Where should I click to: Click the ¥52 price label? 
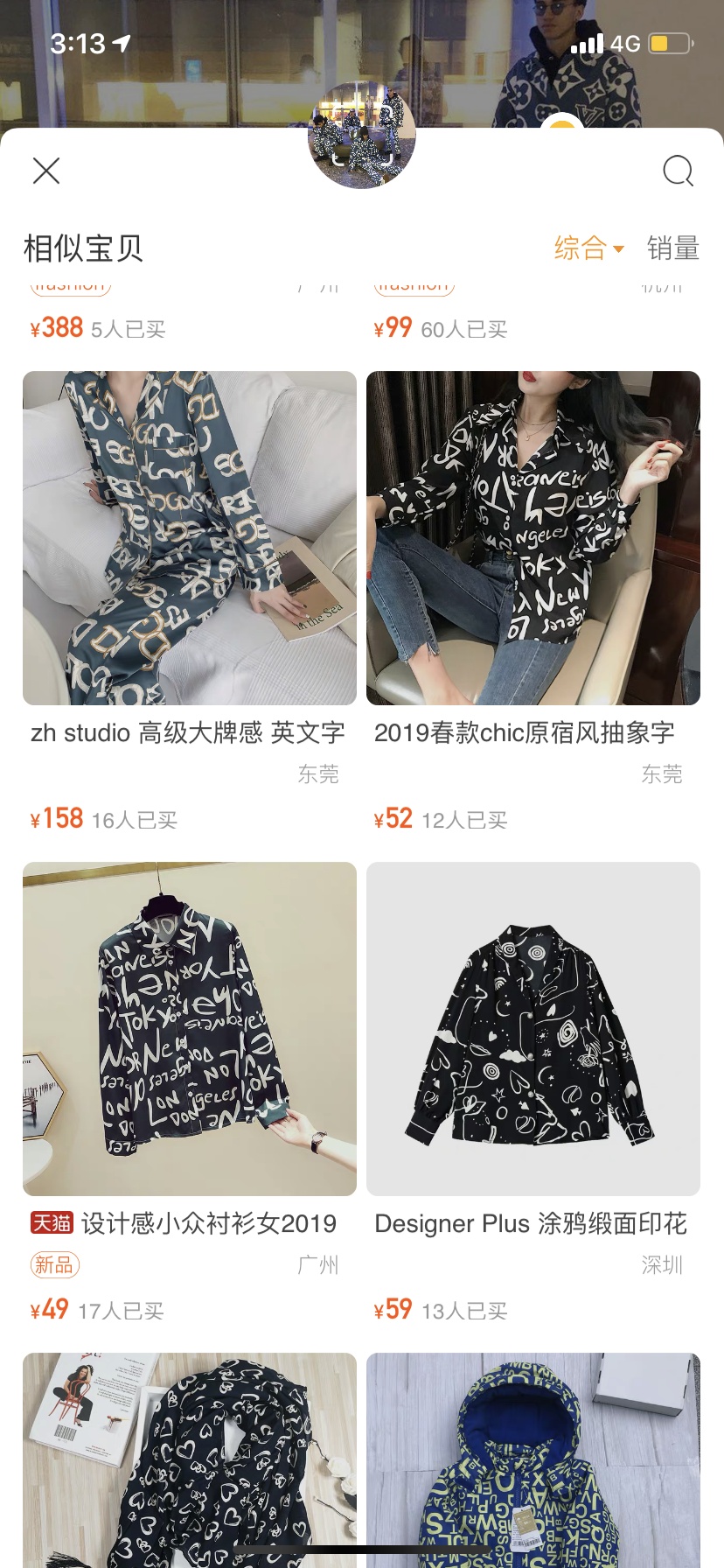(x=393, y=817)
